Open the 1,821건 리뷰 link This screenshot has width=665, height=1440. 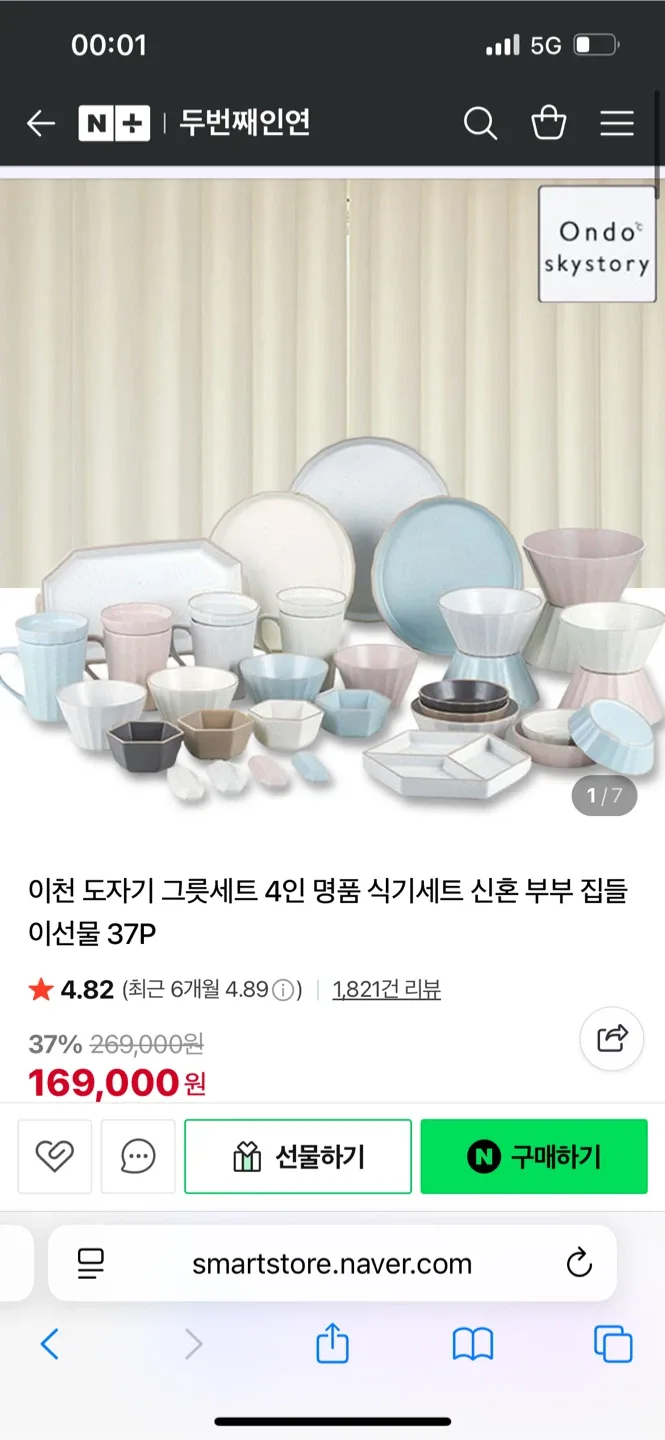pos(386,990)
